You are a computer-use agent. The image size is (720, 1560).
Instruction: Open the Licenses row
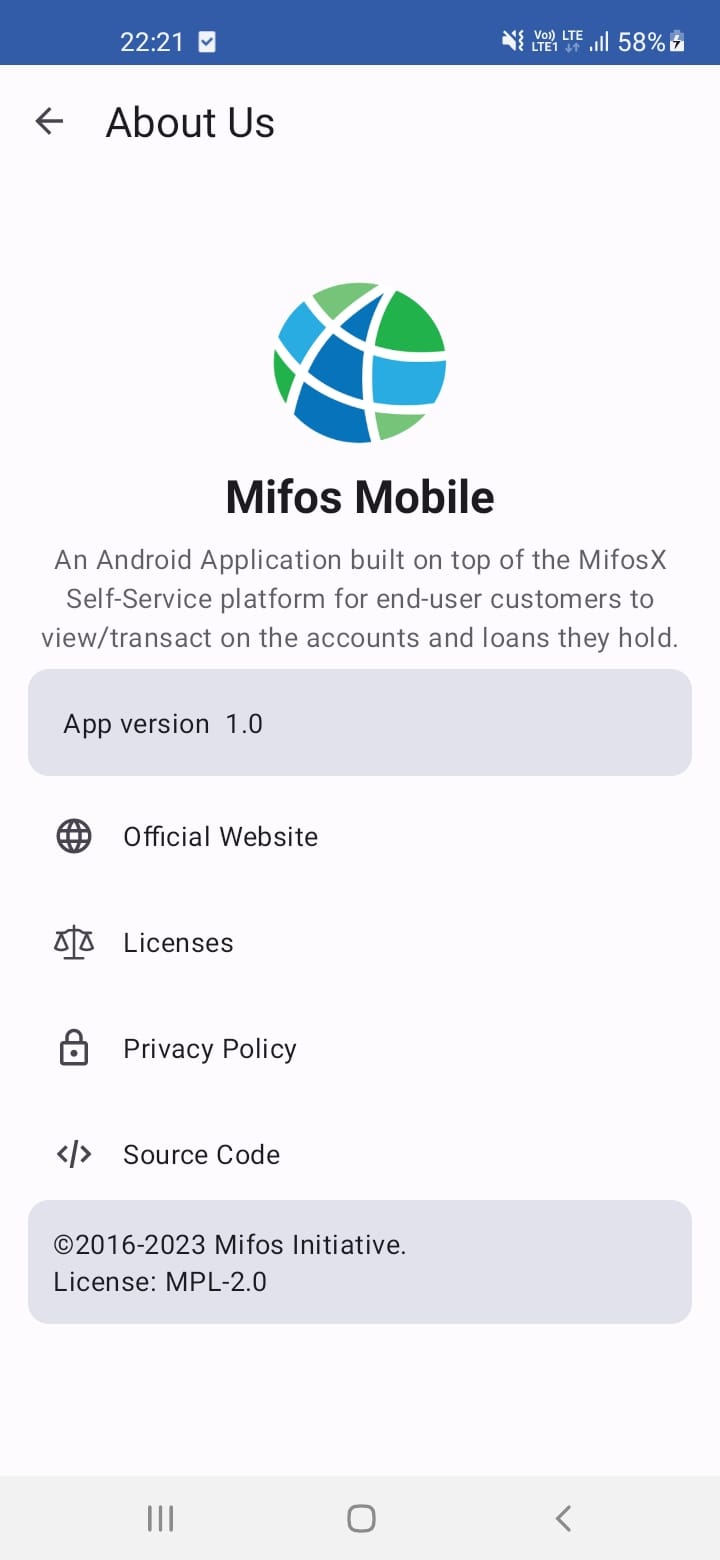tap(178, 942)
